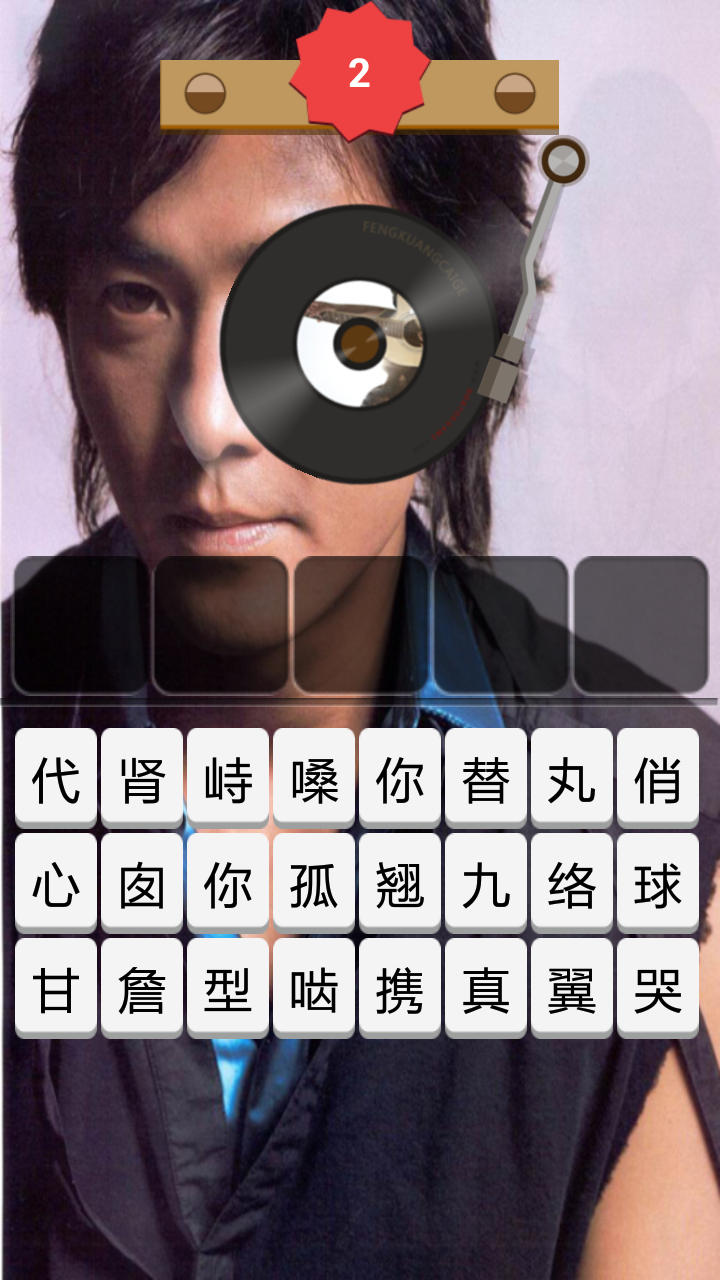Select the 嗓 character tile
The image size is (720, 1280).
pyautogui.click(x=314, y=778)
